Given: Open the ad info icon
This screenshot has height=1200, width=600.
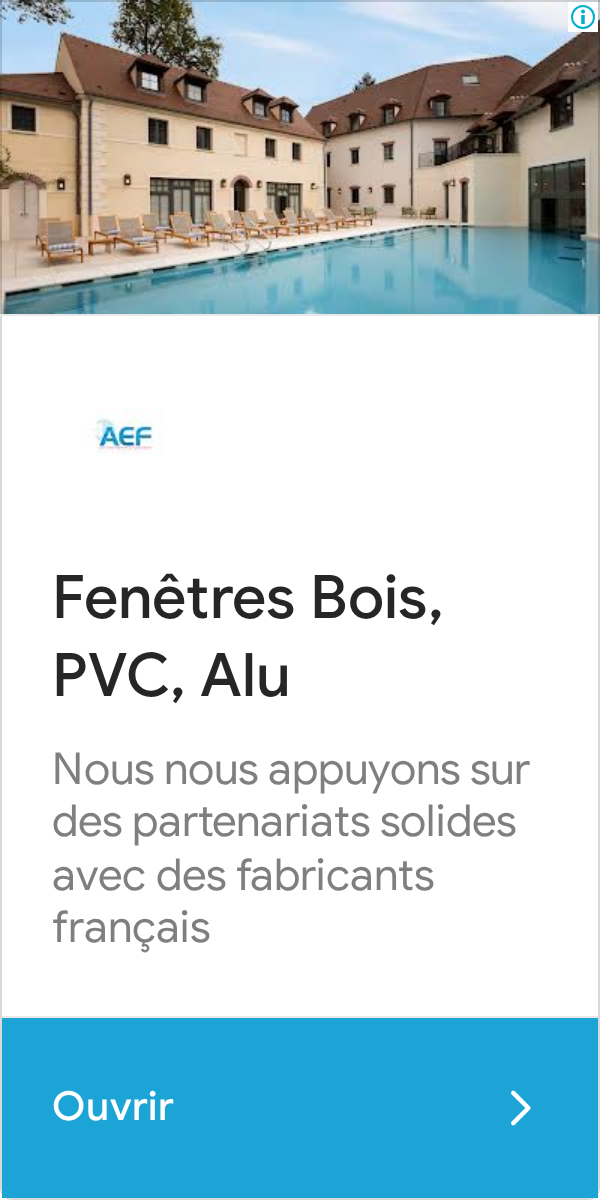Looking at the screenshot, I should point(583,16).
